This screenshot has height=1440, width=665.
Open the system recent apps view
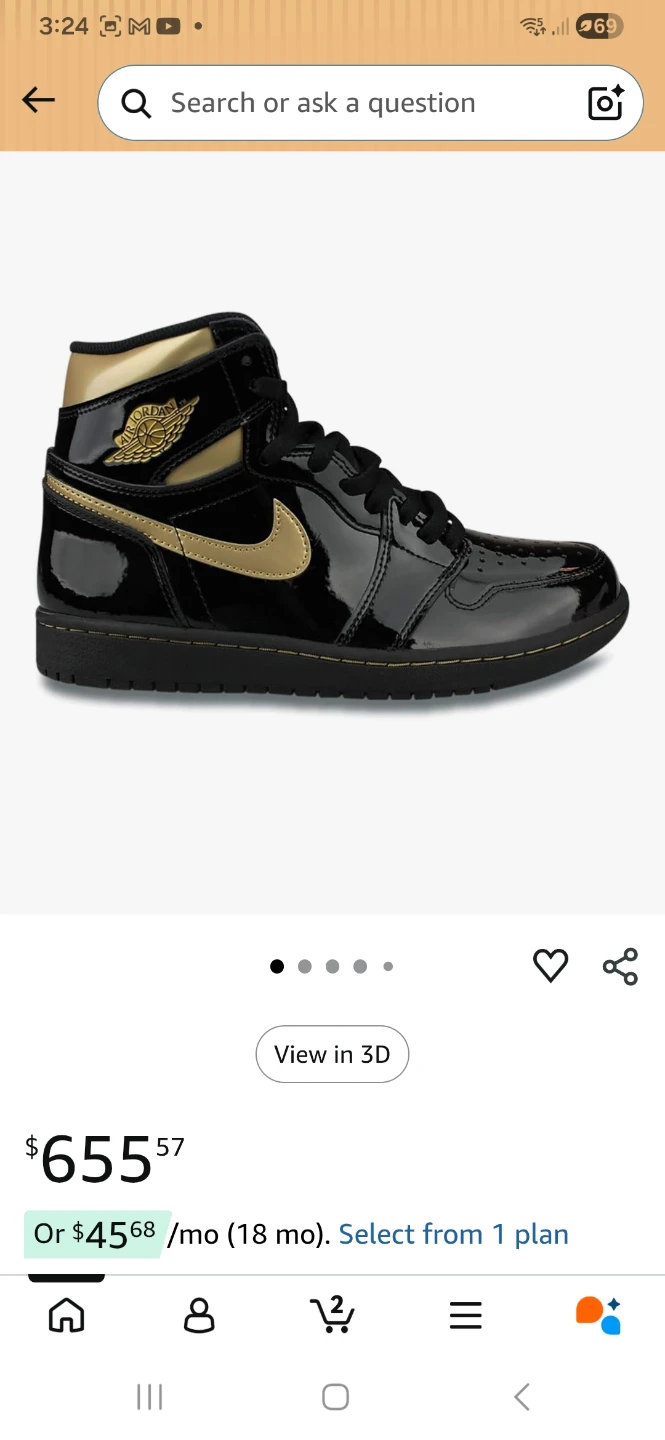149,1397
